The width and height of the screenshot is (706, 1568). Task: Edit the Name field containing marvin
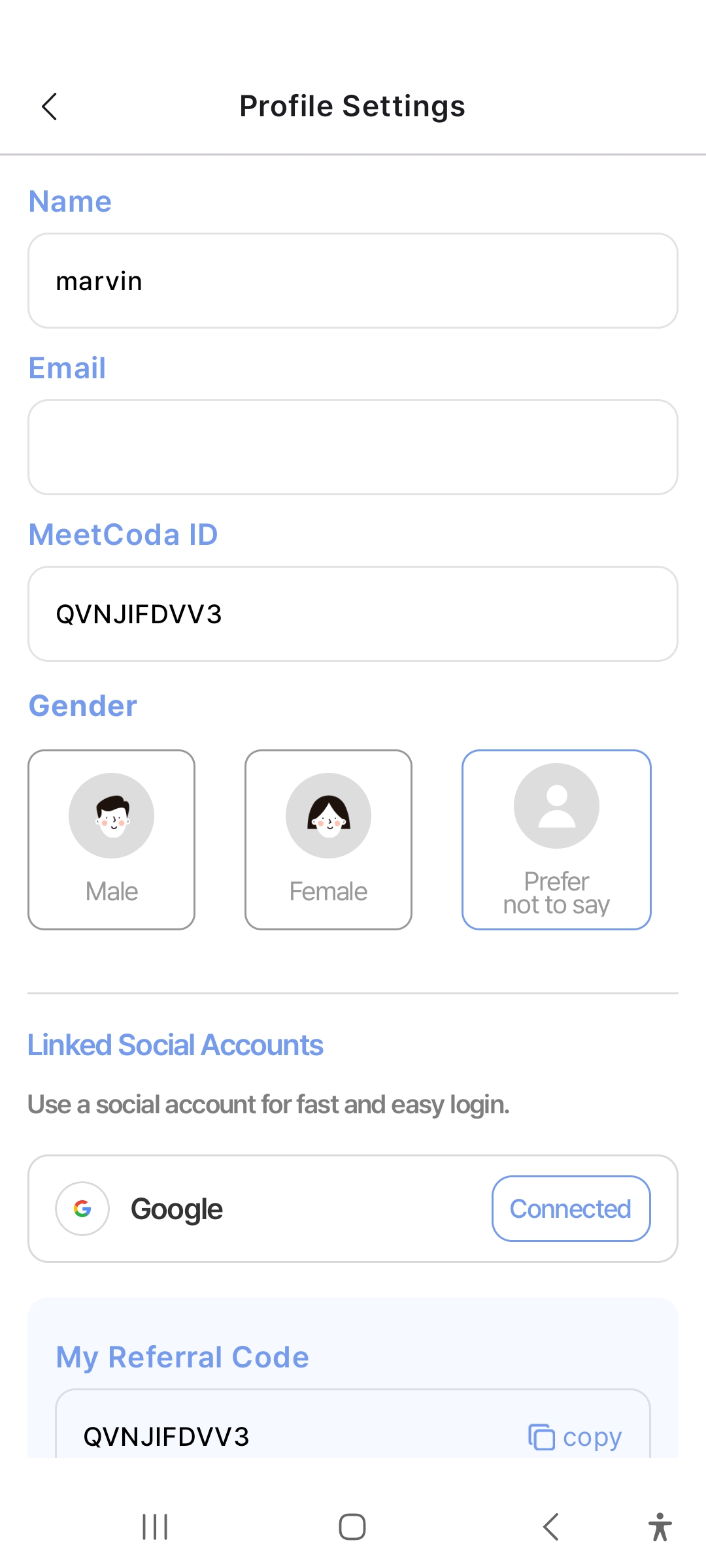(353, 281)
